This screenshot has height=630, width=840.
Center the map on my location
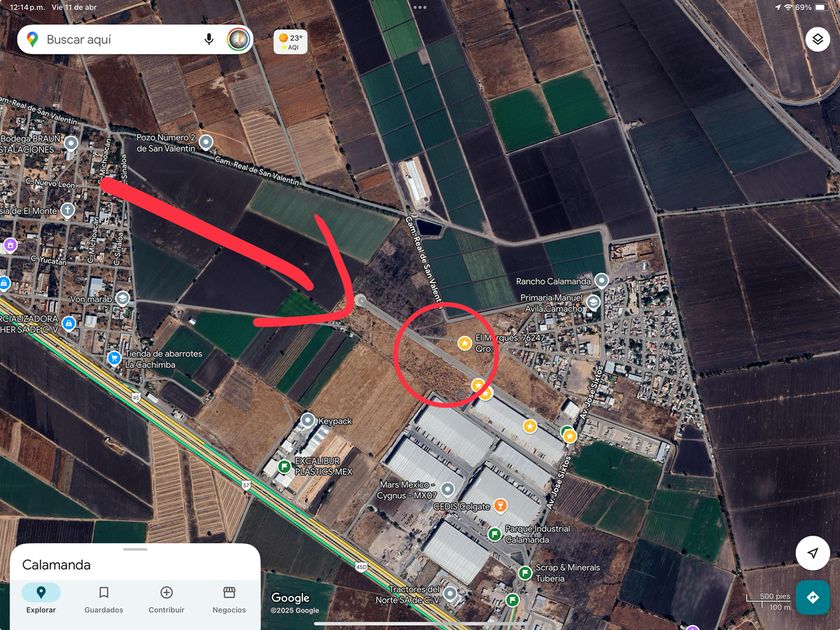[813, 553]
